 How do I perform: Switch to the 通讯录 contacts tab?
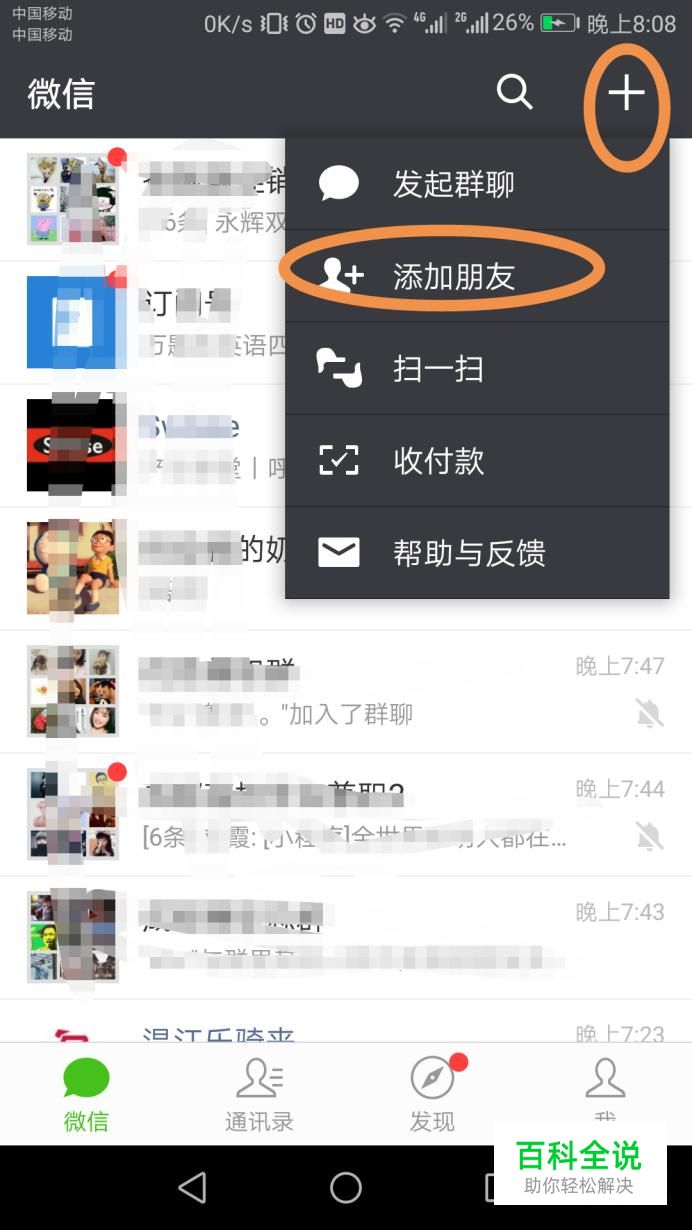[x=259, y=1095]
